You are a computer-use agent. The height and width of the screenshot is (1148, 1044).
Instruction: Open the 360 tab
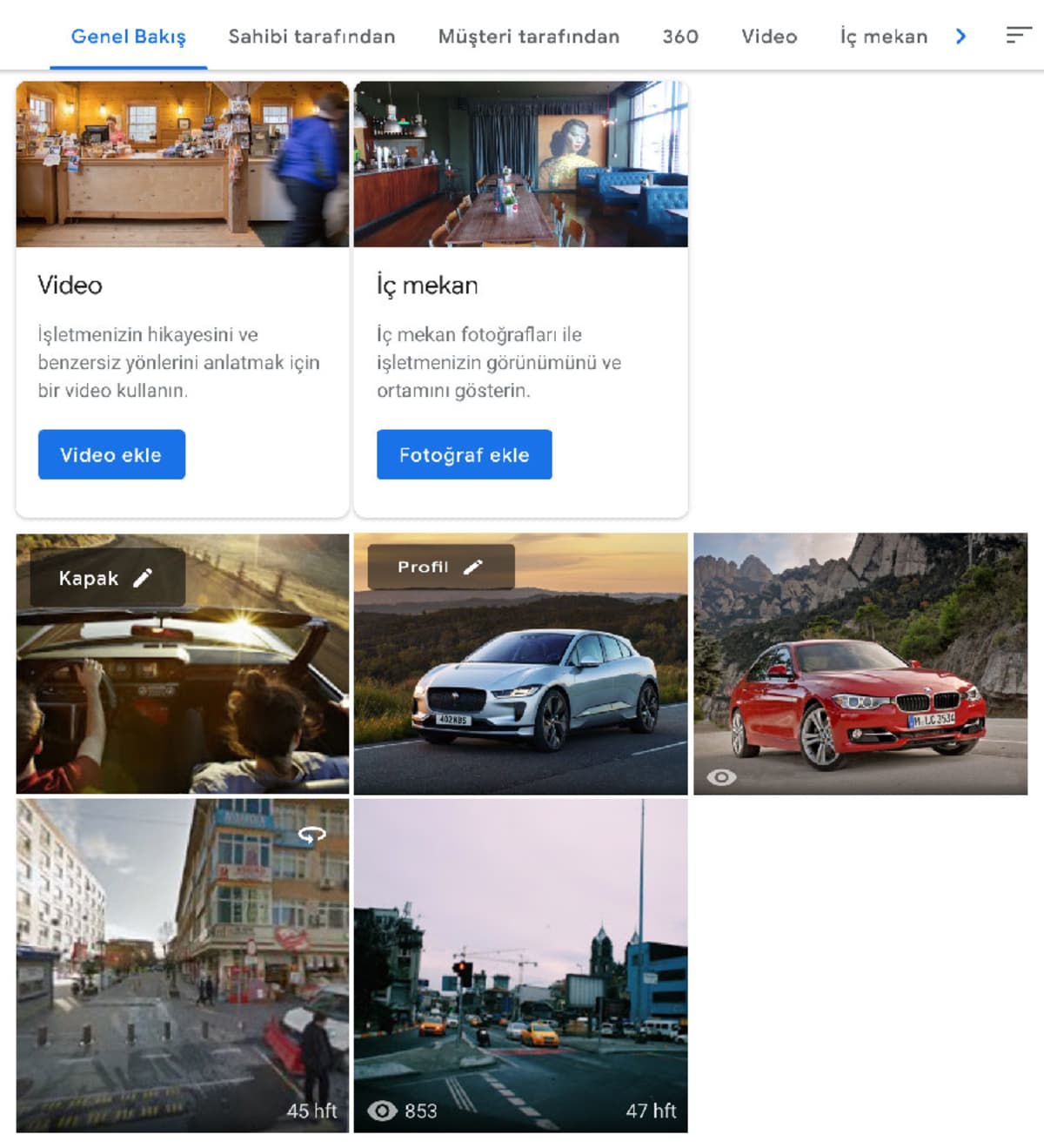click(x=680, y=37)
